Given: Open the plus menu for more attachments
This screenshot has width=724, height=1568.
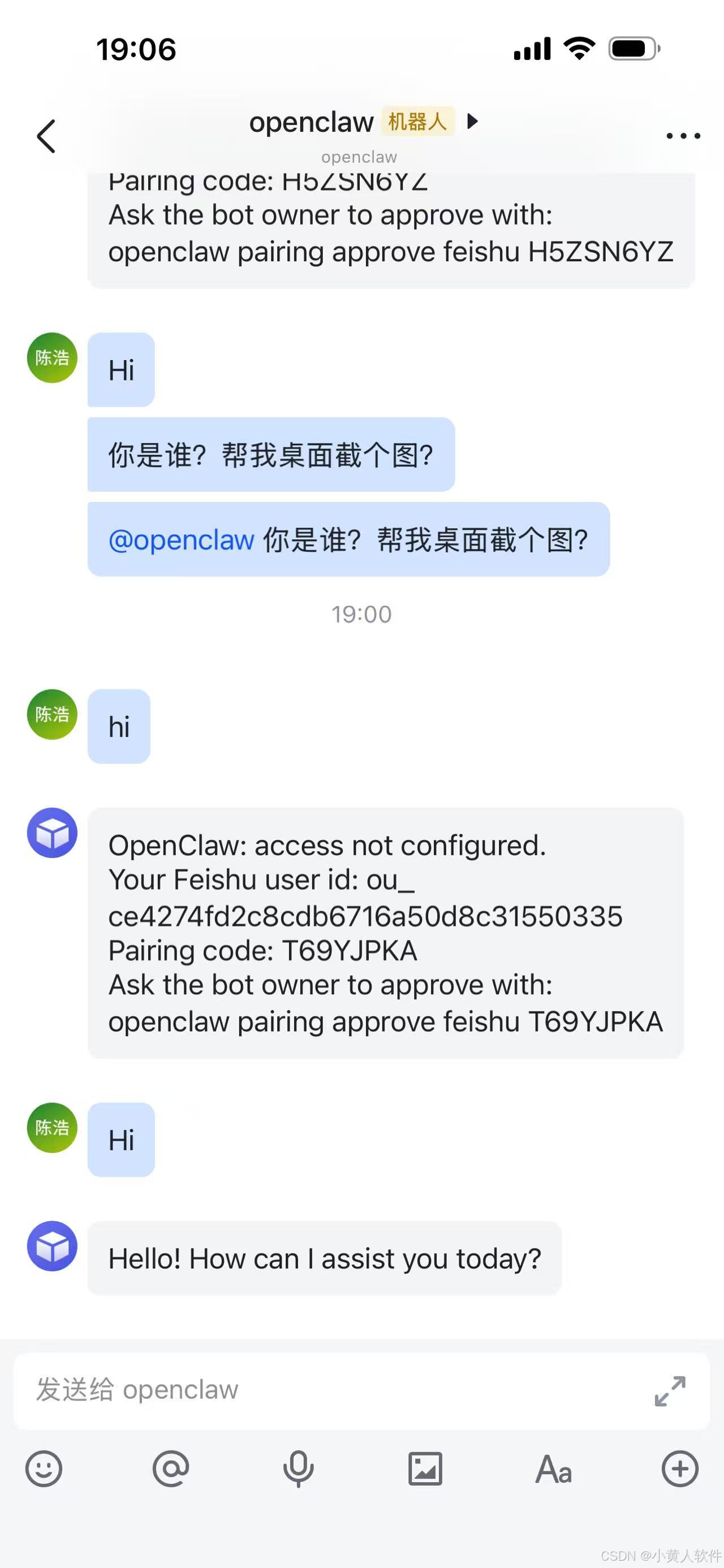Looking at the screenshot, I should pos(680,1469).
